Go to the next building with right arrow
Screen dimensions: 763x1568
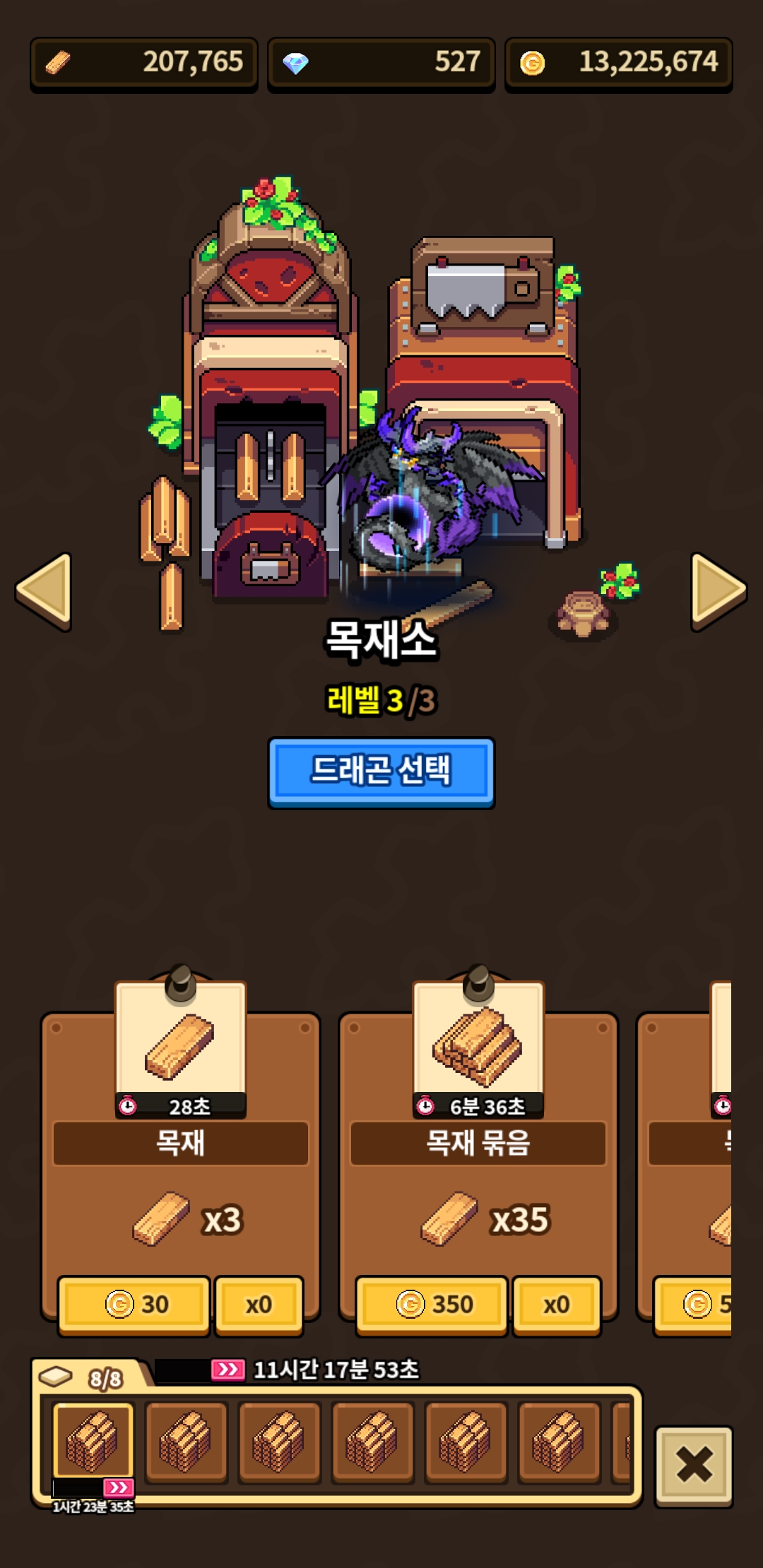point(718,591)
